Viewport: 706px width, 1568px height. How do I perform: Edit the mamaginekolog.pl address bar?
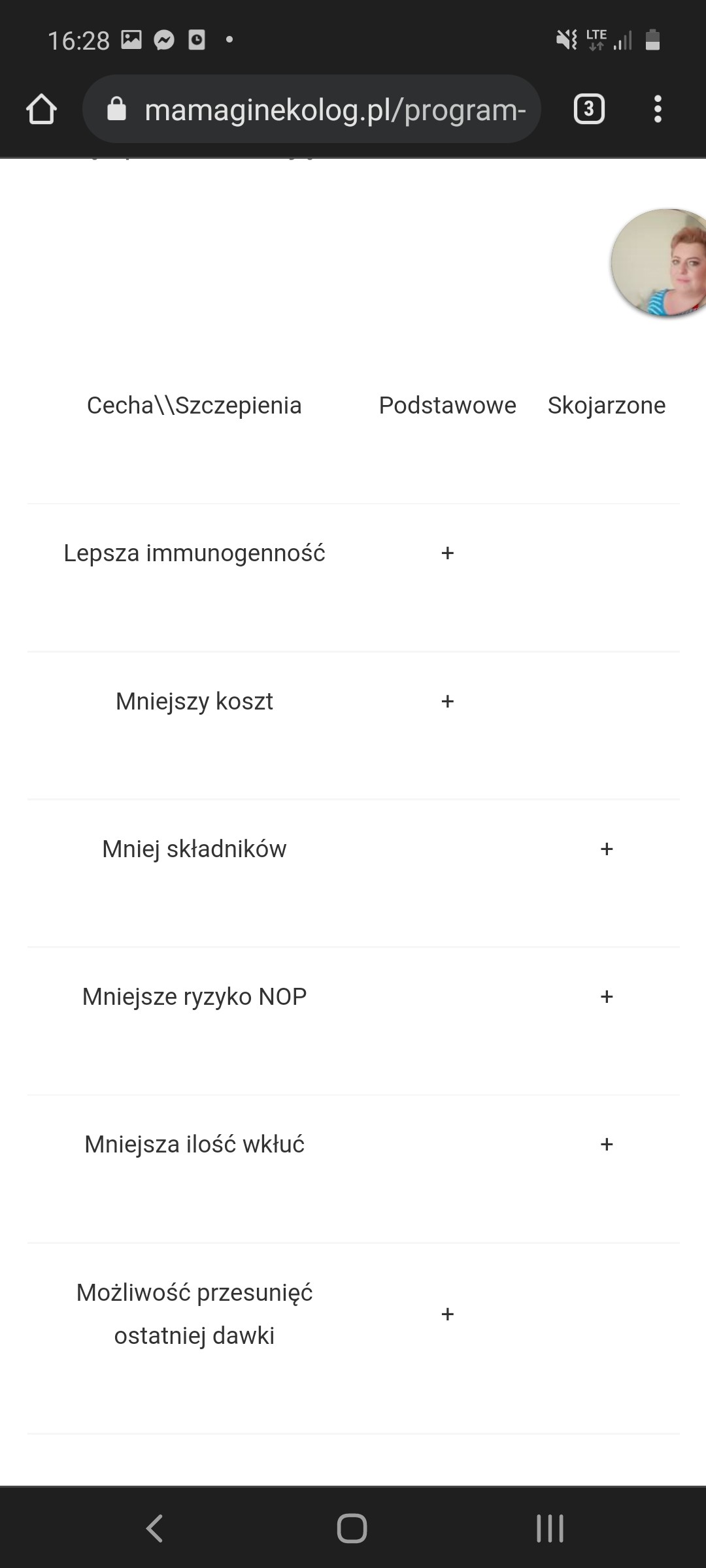tap(333, 110)
